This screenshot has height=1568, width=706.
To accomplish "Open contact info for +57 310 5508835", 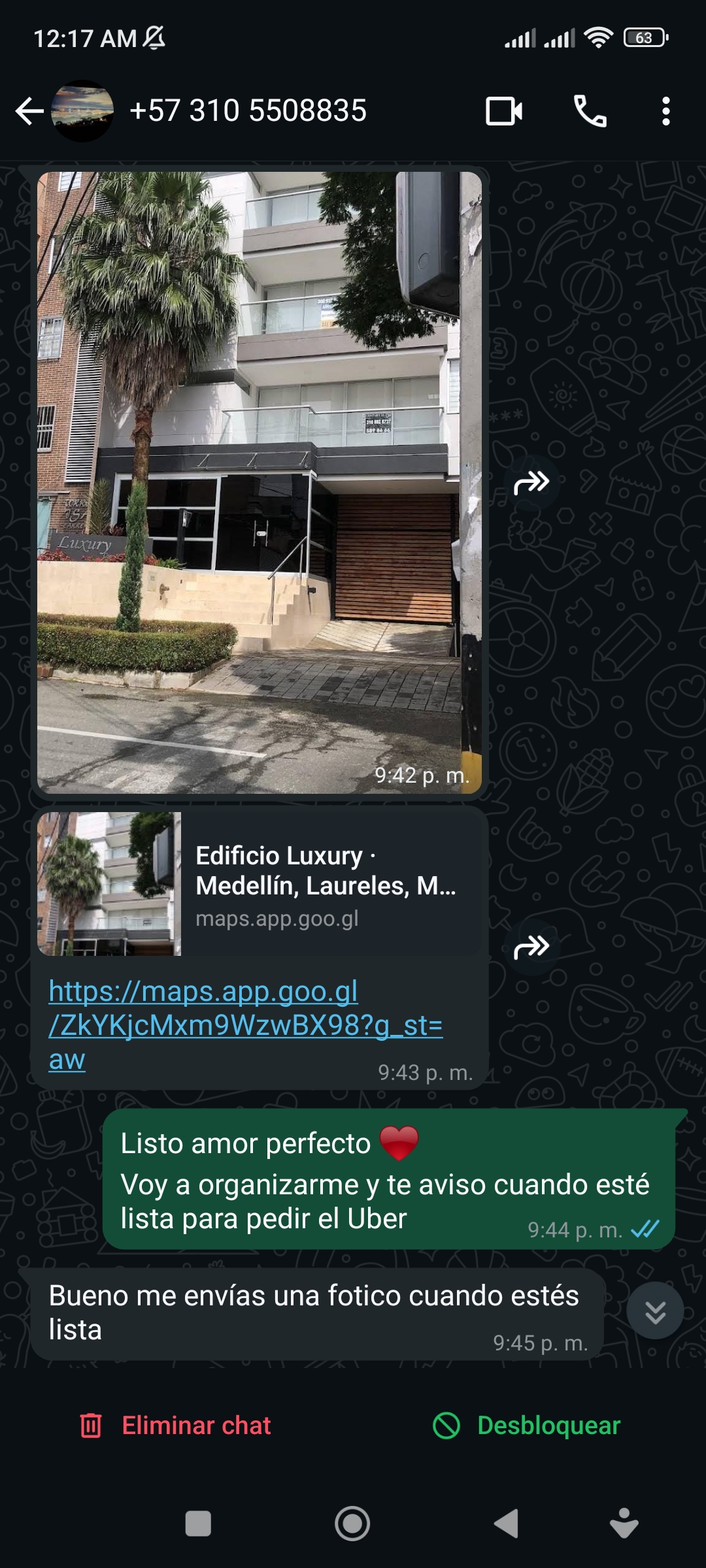I will tap(248, 110).
